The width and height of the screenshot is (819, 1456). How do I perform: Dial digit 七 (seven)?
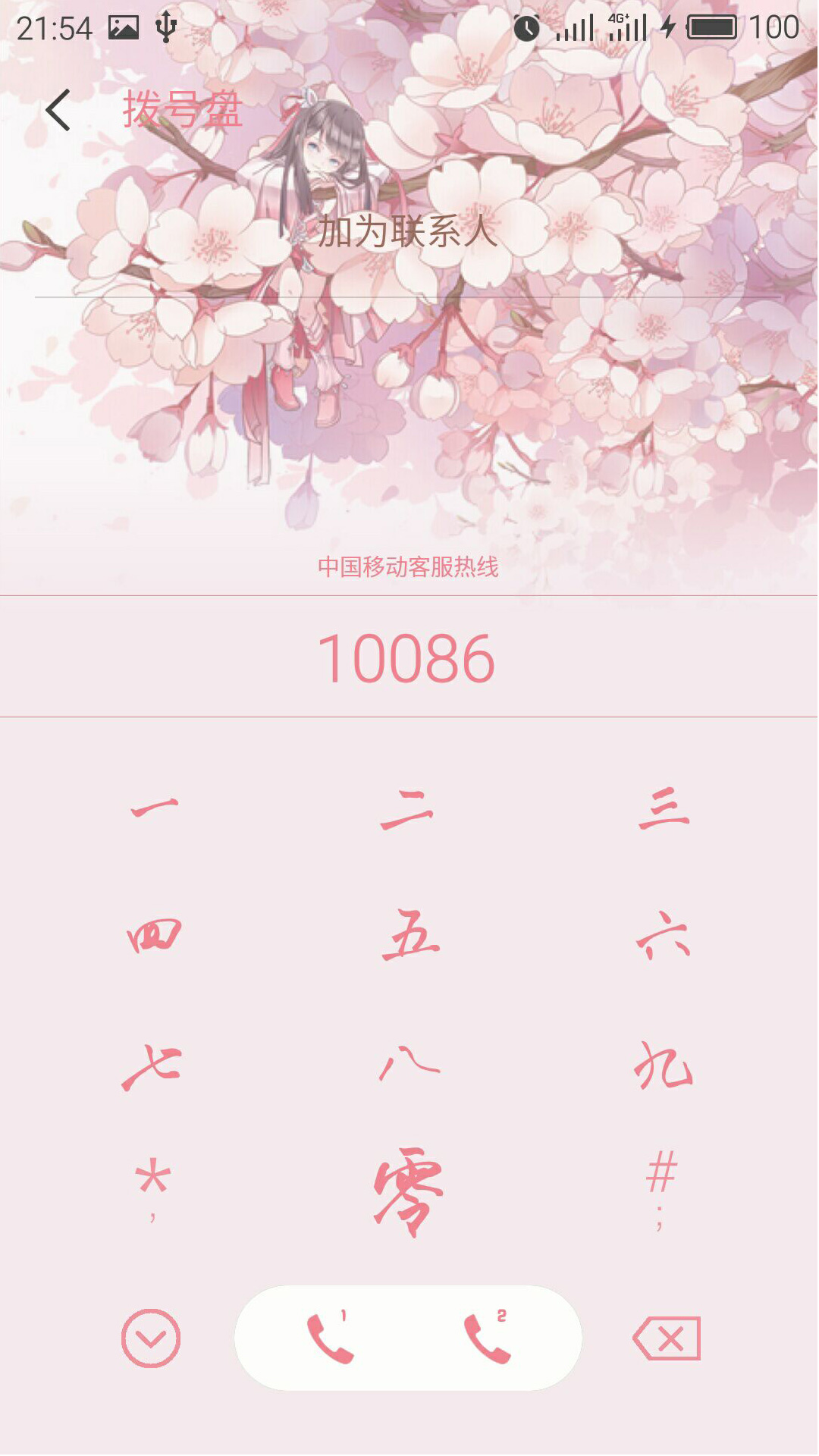coord(152,1067)
